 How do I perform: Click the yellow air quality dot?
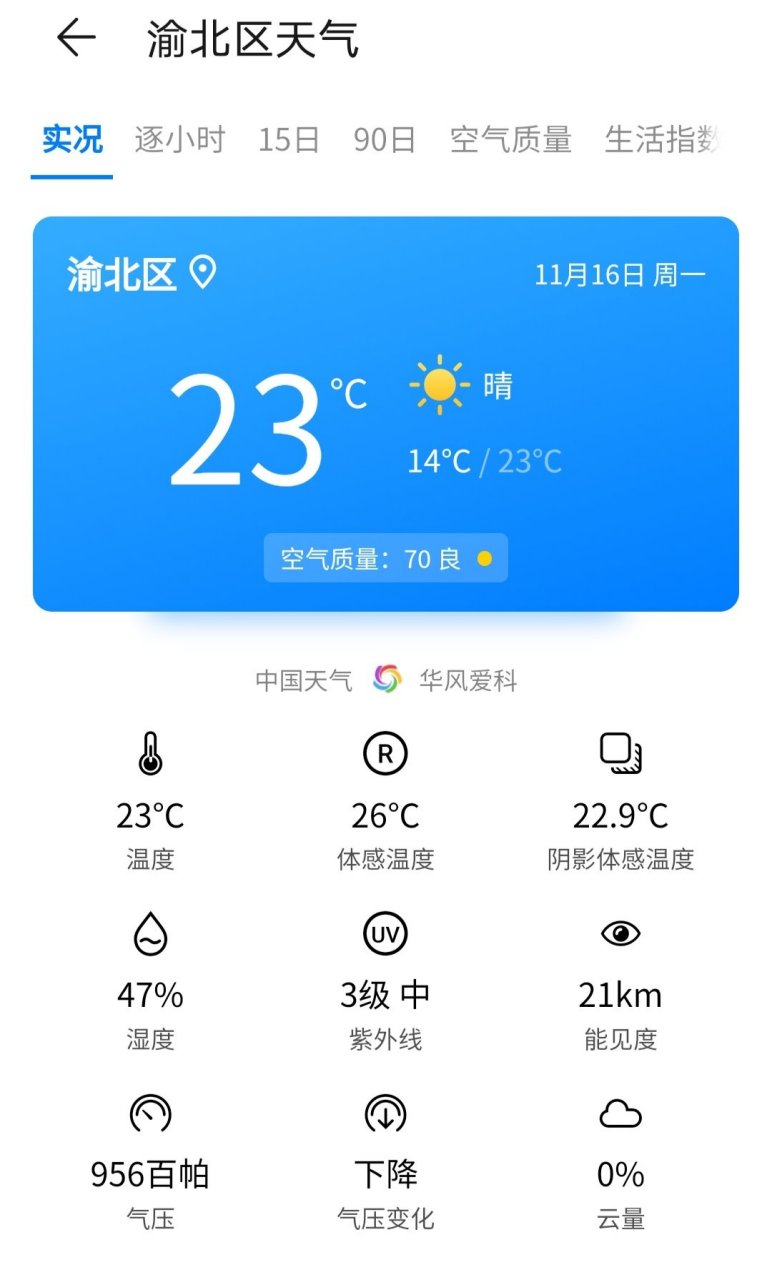[x=484, y=559]
